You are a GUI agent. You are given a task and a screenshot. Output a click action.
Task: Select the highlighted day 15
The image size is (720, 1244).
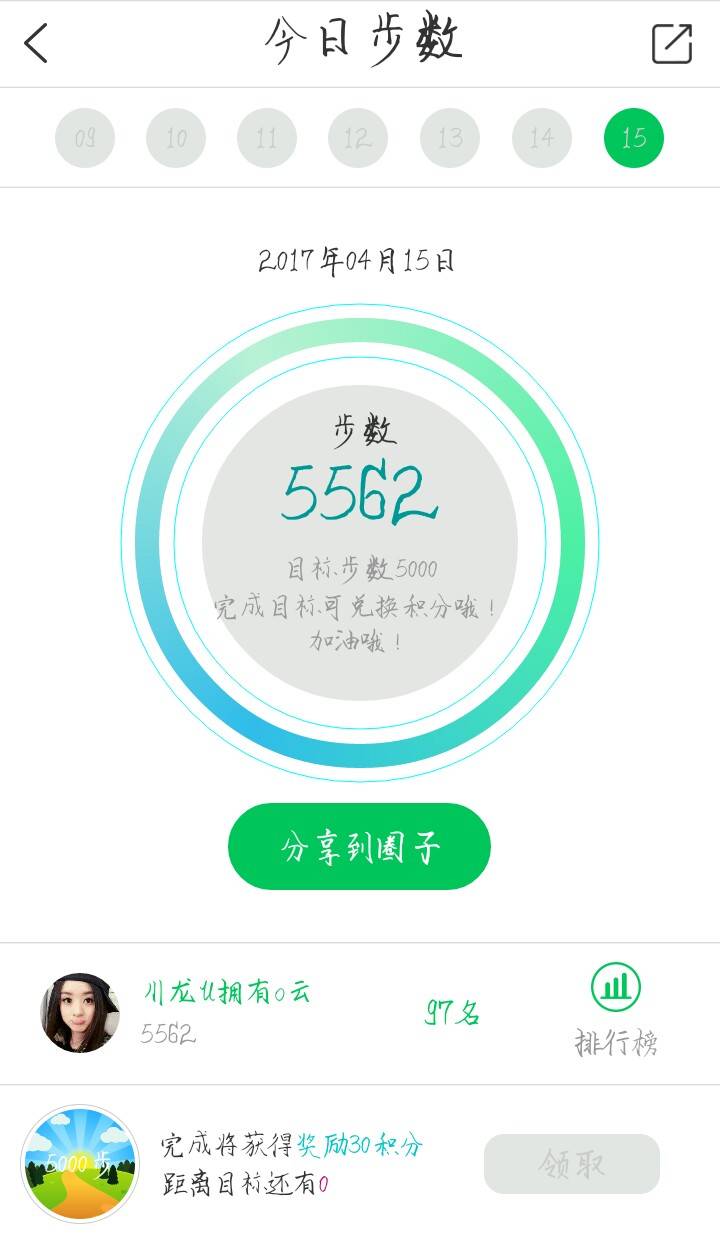[x=634, y=138]
